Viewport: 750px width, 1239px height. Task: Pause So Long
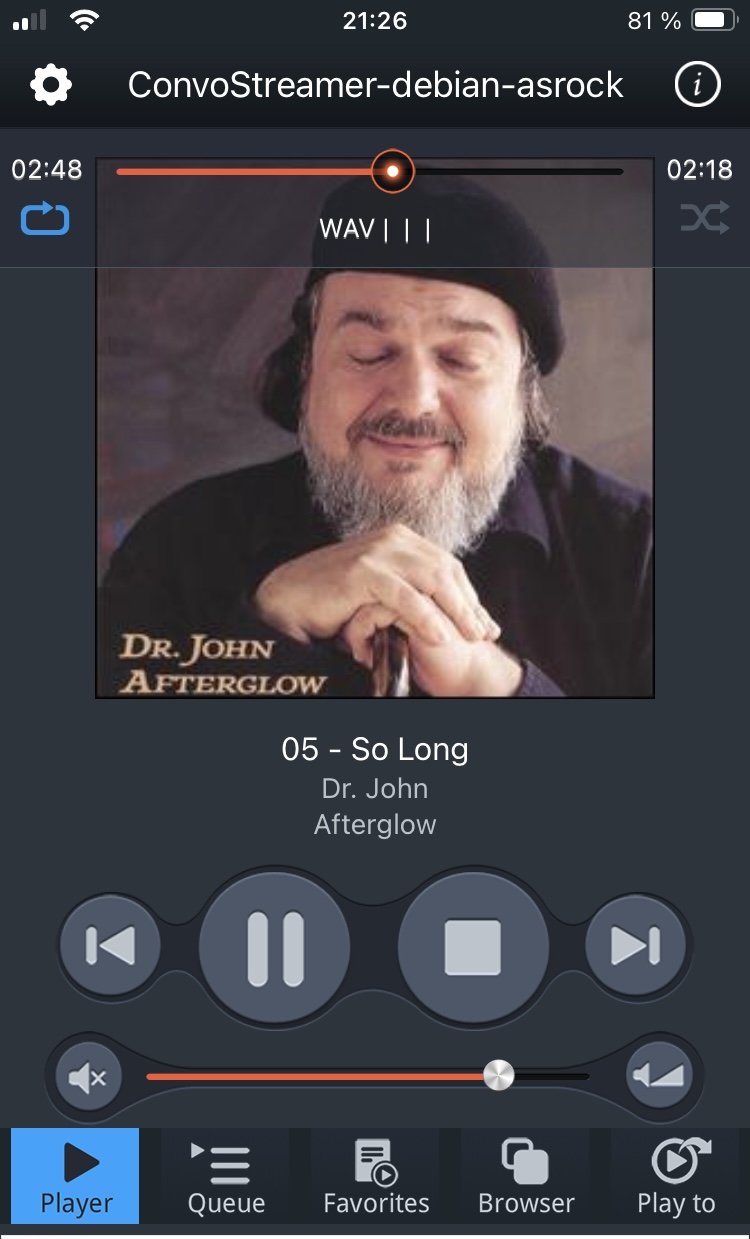tap(275, 946)
